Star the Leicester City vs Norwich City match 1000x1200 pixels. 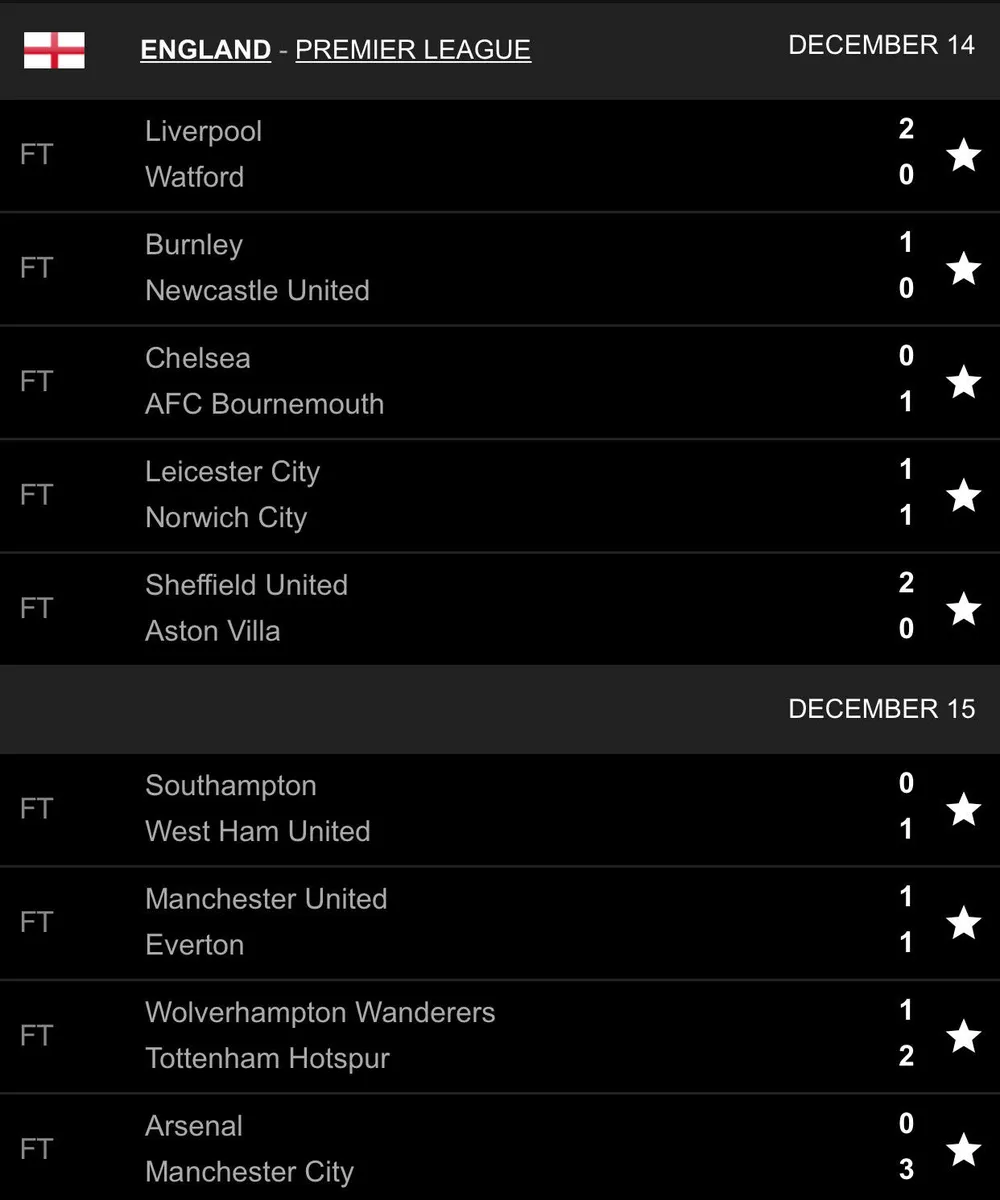(963, 495)
